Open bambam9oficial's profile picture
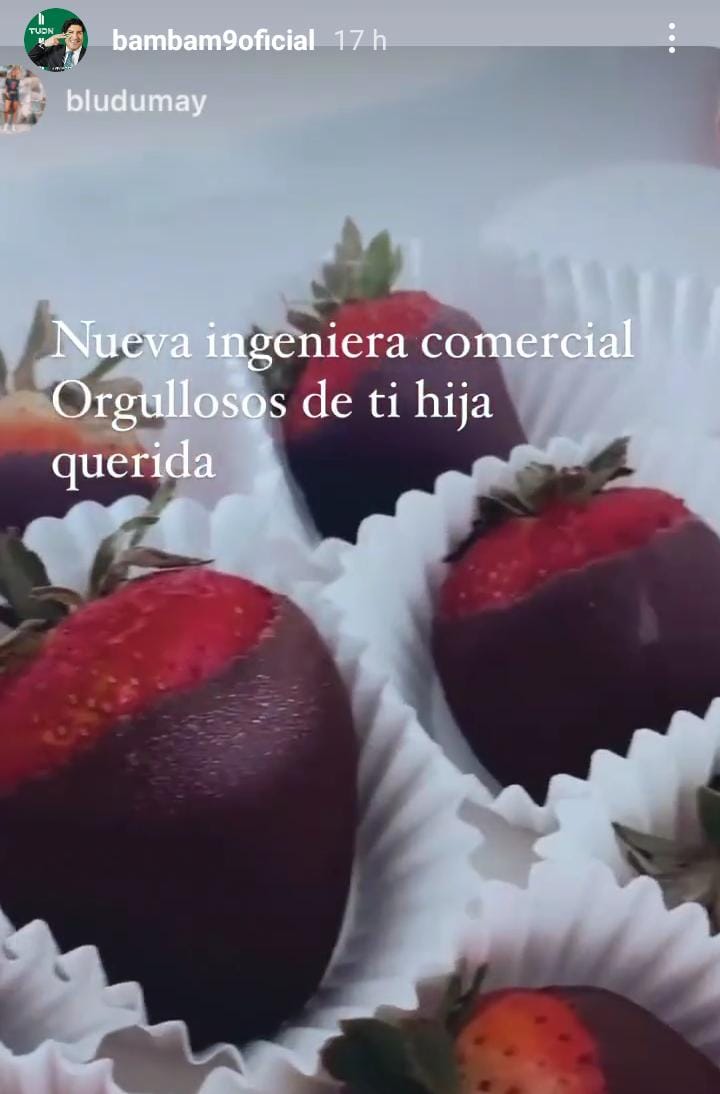Viewport: 720px width, 1094px height. 55,40
